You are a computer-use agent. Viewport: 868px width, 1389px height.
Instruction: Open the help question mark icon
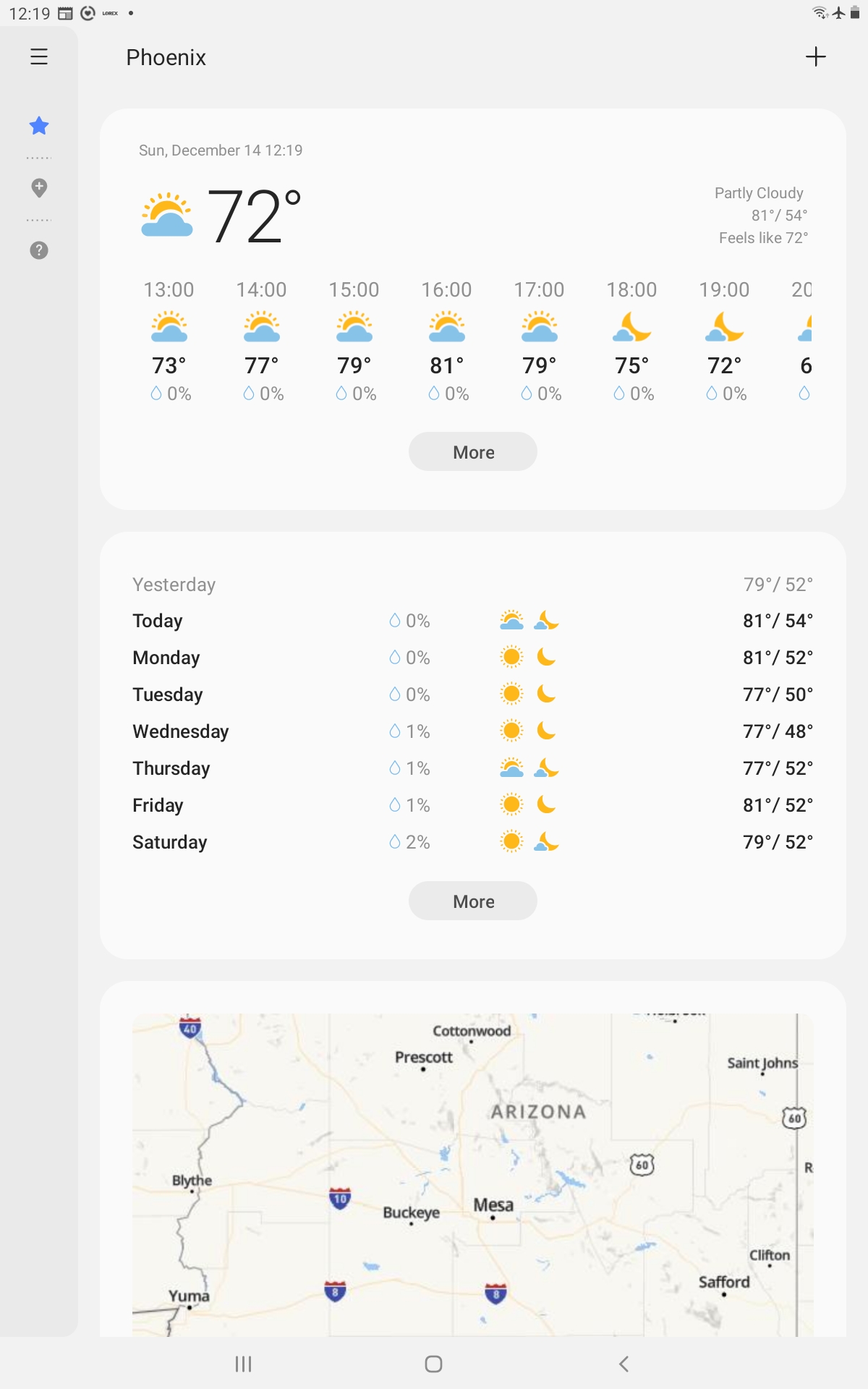click(x=39, y=250)
